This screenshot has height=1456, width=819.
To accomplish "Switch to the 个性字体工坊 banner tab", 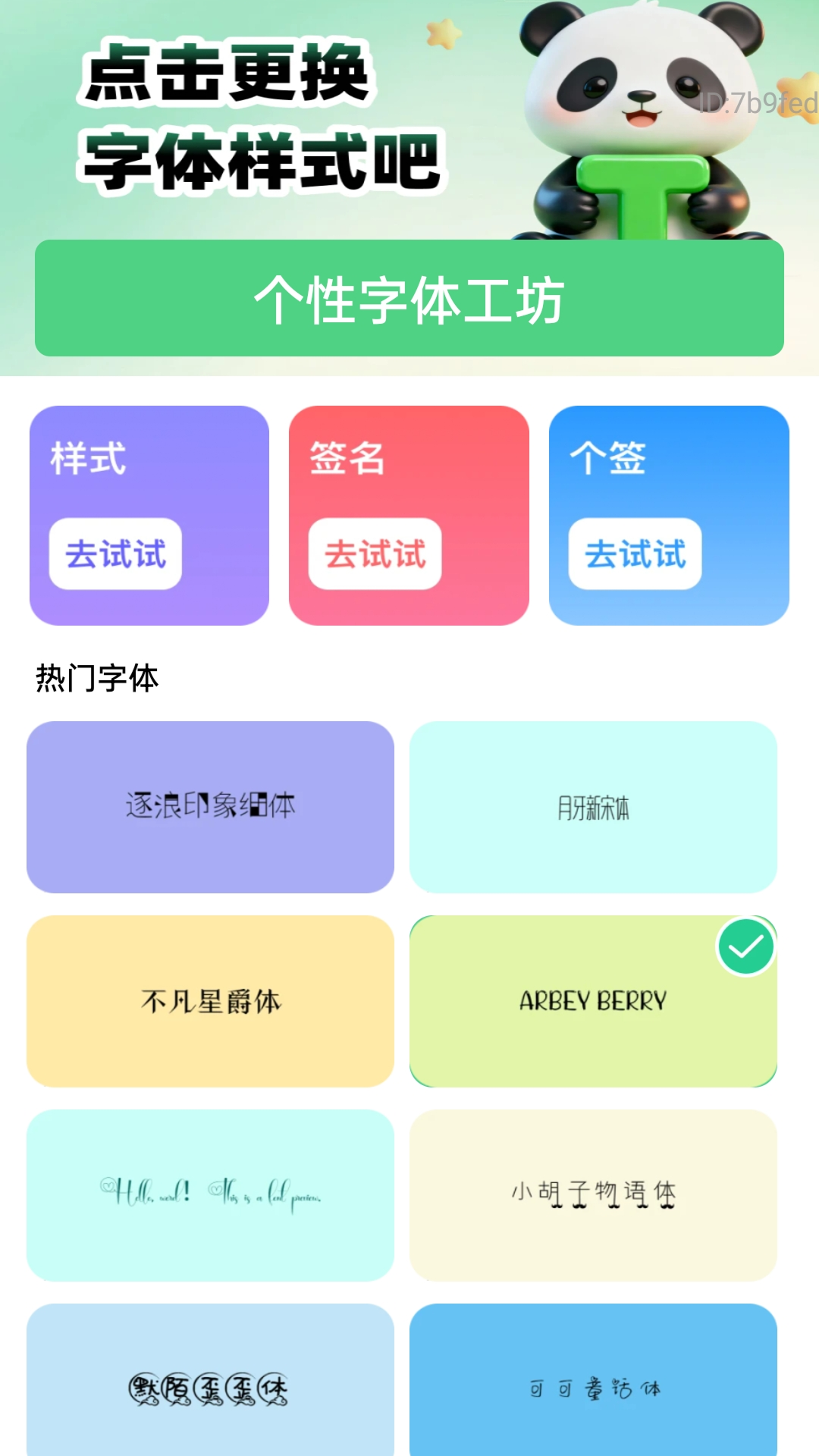I will tap(409, 297).
